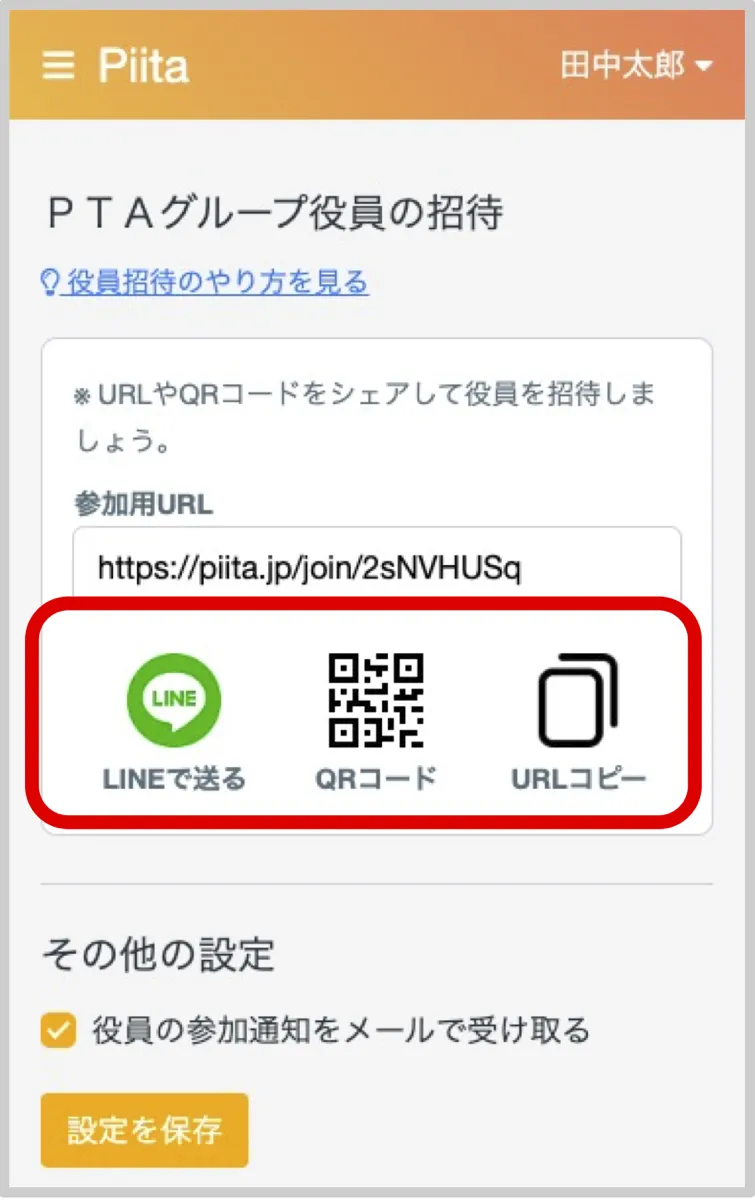
Task: Expand the 田中太郎 account dropdown
Action: (636, 66)
